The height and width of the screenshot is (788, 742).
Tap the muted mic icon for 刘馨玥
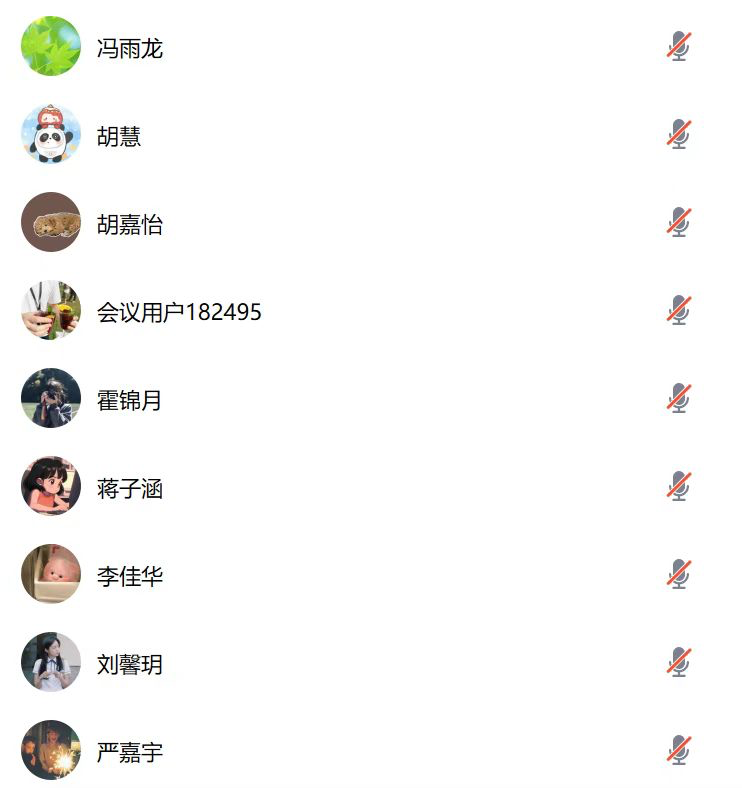(679, 662)
